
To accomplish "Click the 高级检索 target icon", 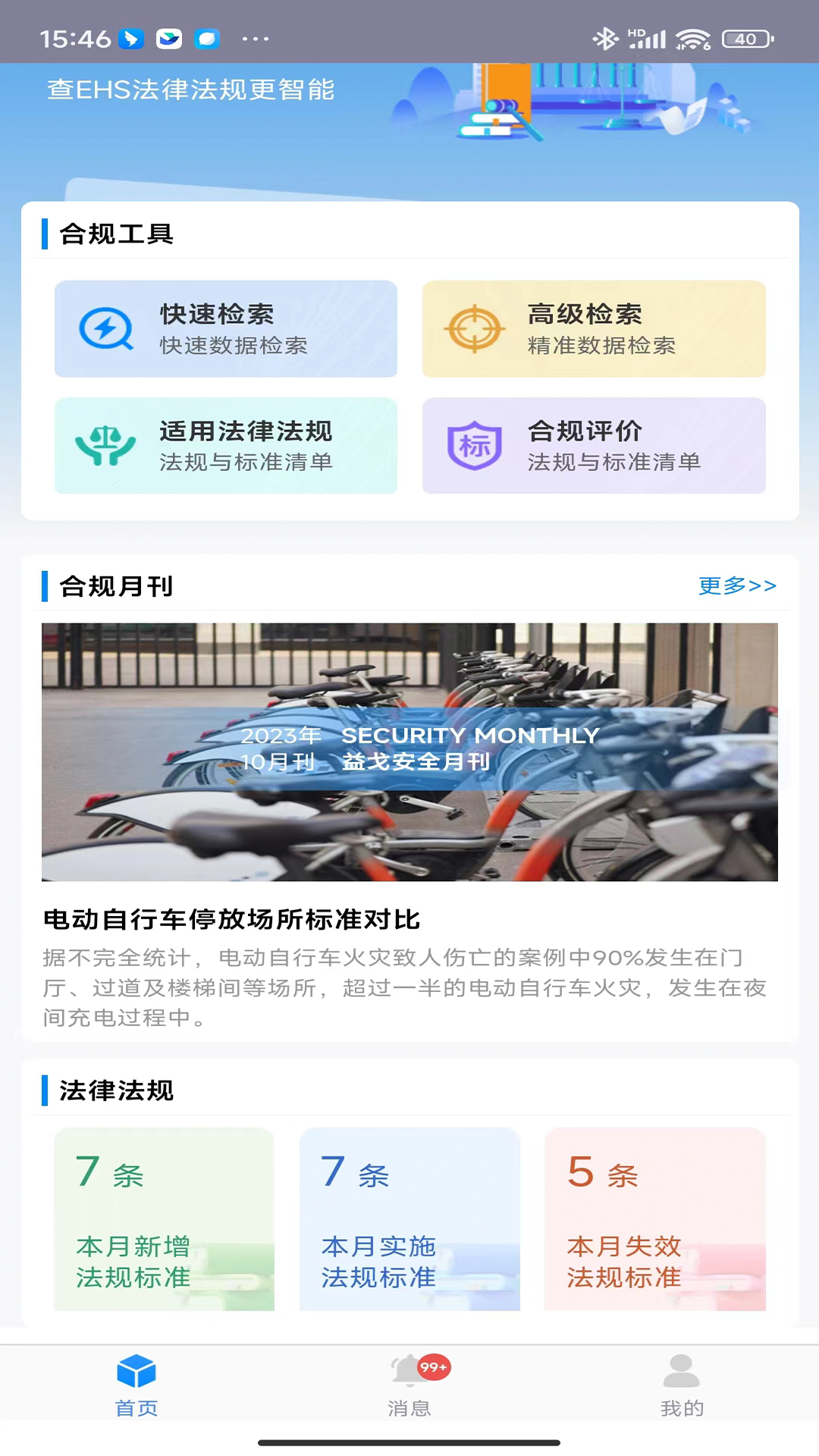I will coord(474,329).
